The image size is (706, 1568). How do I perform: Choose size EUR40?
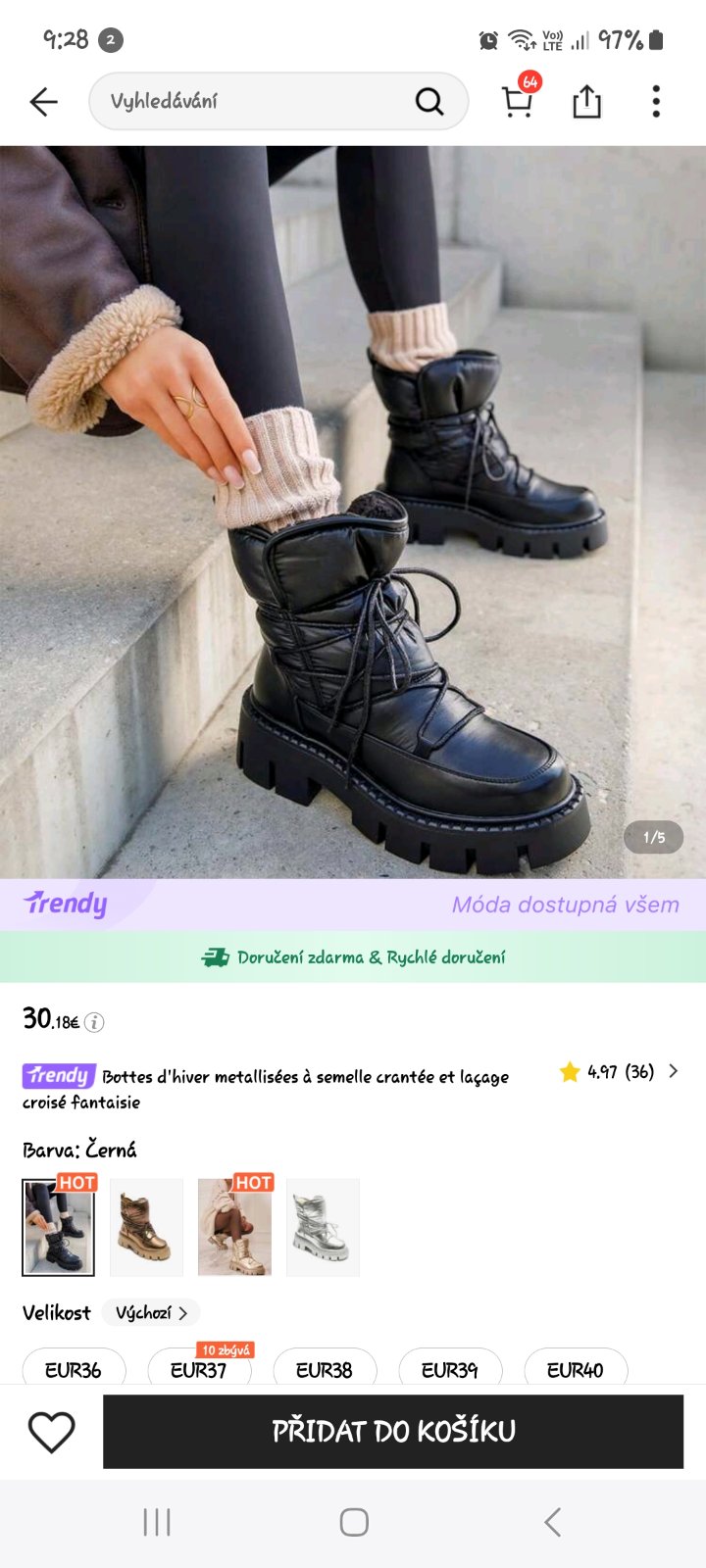576,1369
